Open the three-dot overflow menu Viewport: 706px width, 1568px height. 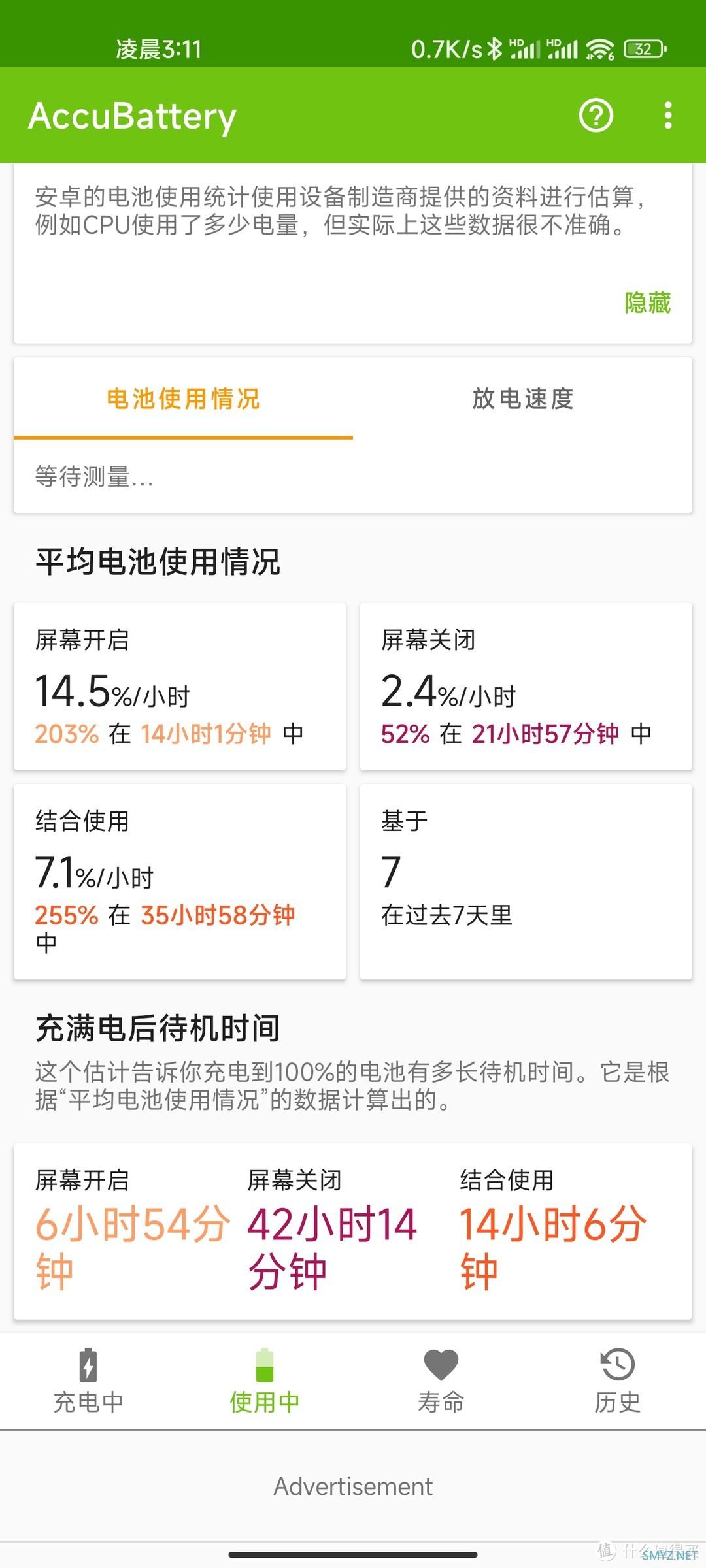click(667, 115)
